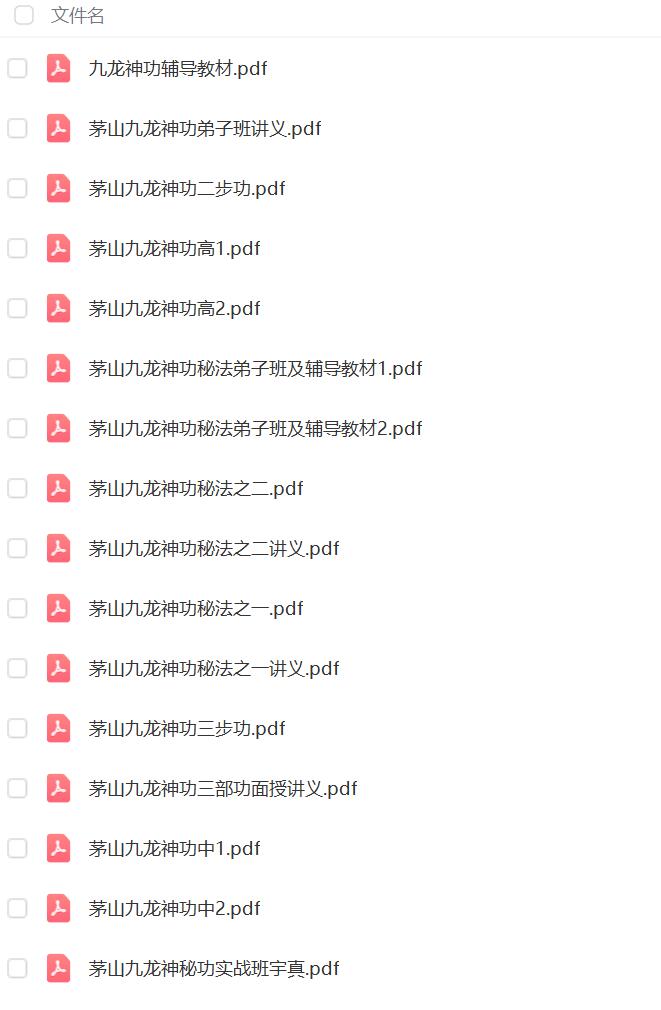661x1010 pixels.
Task: Select checkbox next to 茅山九龙神功中1.pdf
Action: click(17, 848)
